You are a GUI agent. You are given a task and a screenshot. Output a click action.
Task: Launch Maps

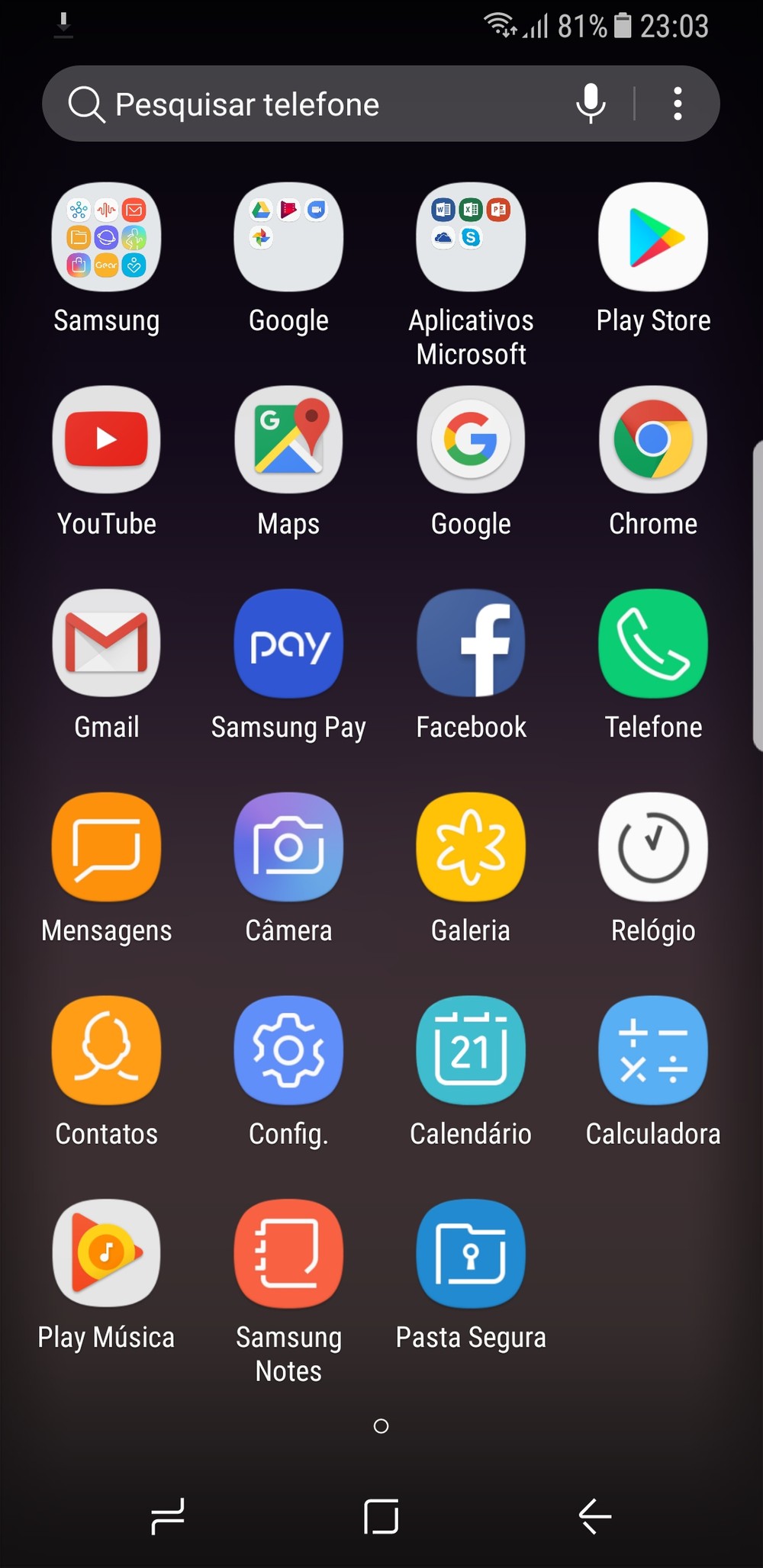pos(288,440)
